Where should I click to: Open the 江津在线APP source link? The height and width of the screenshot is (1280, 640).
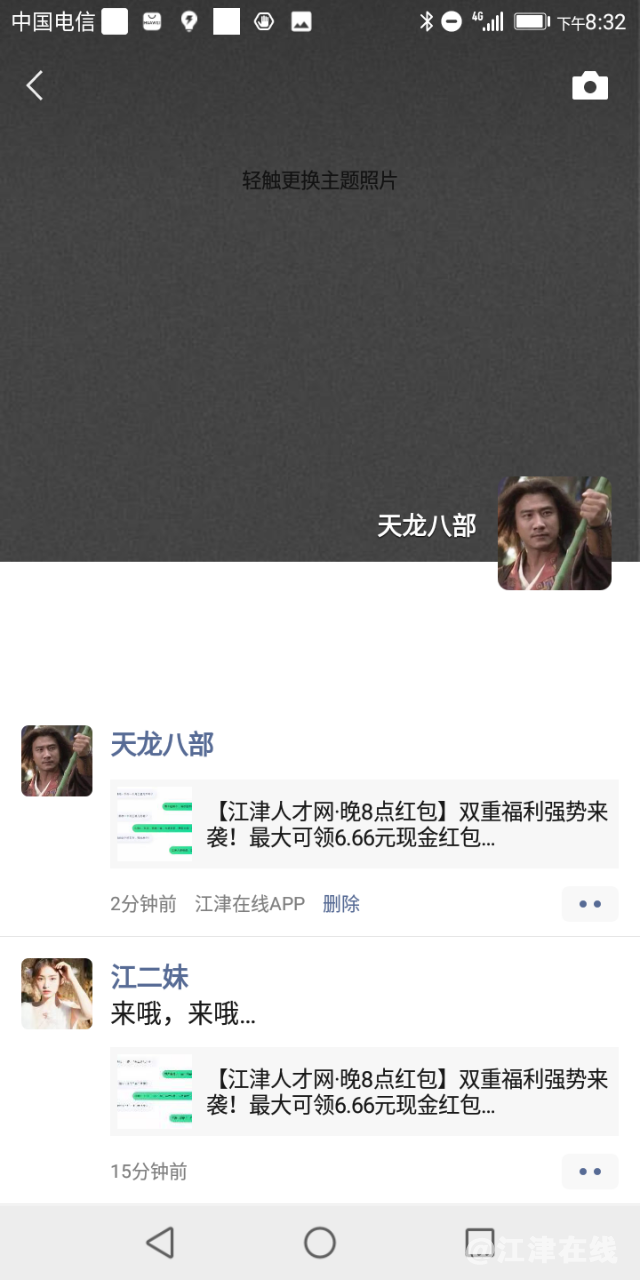pos(249,904)
